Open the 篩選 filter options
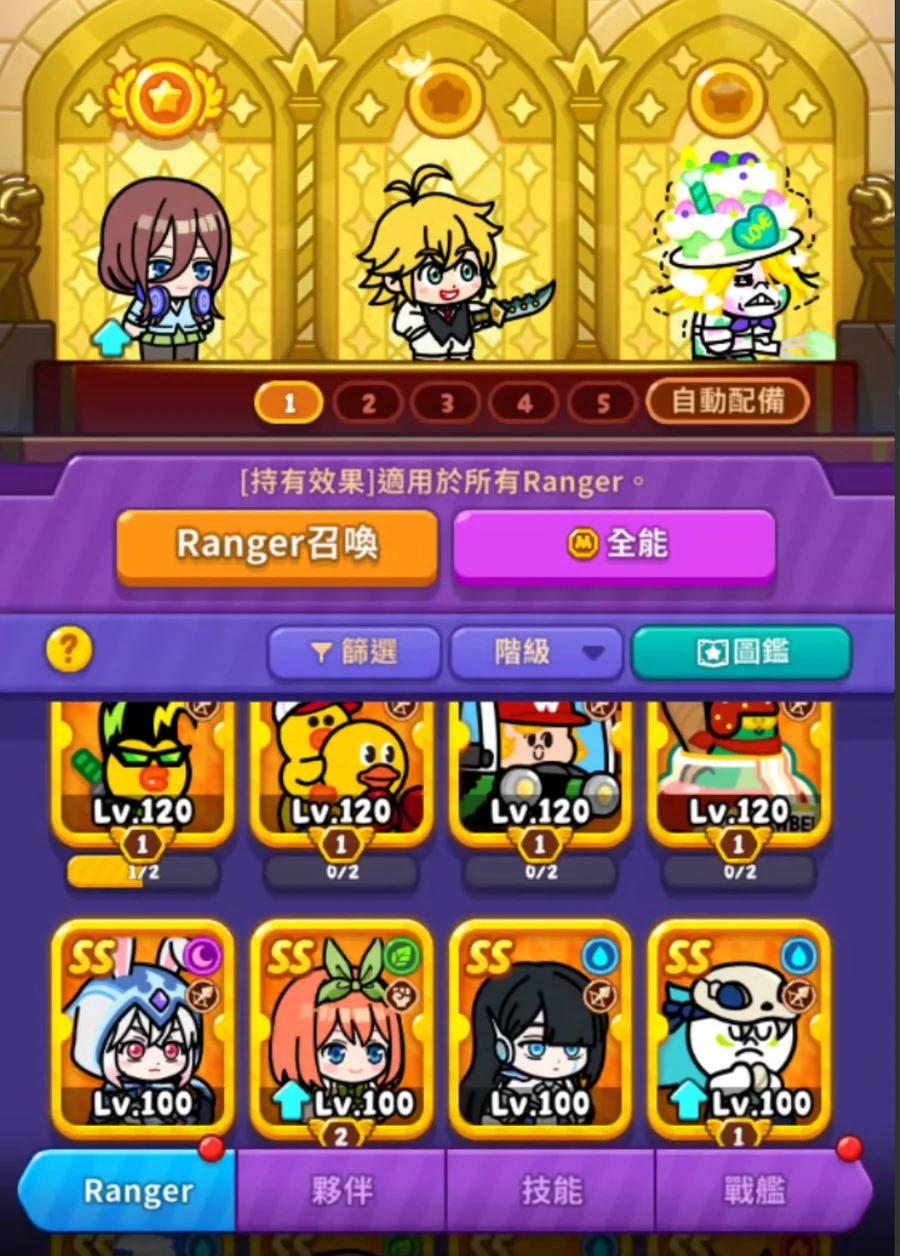 [354, 653]
